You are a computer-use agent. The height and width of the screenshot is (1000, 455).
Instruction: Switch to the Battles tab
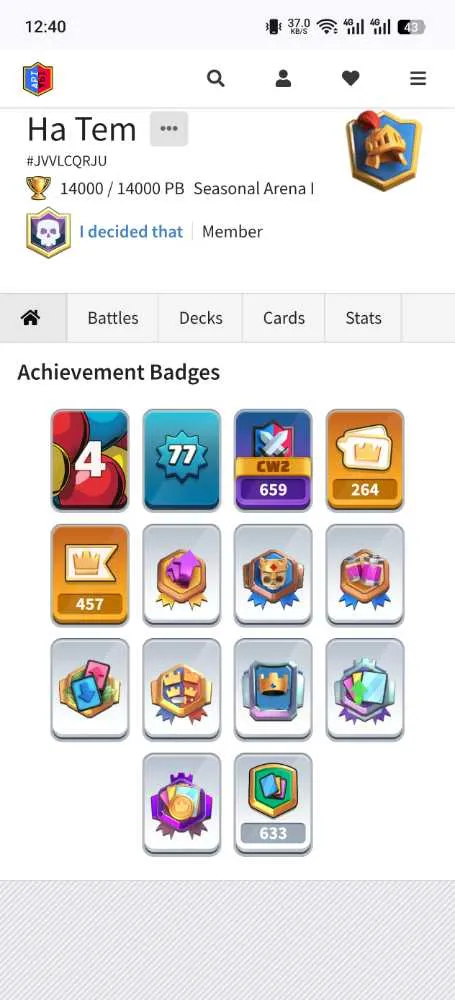[113, 318]
